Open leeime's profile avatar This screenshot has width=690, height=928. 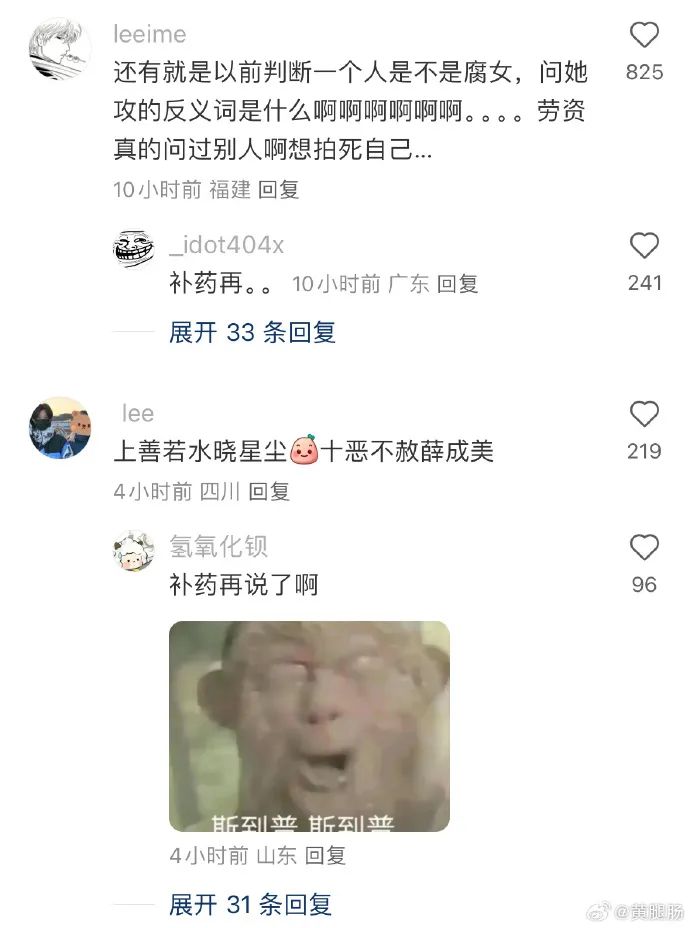click(x=59, y=48)
